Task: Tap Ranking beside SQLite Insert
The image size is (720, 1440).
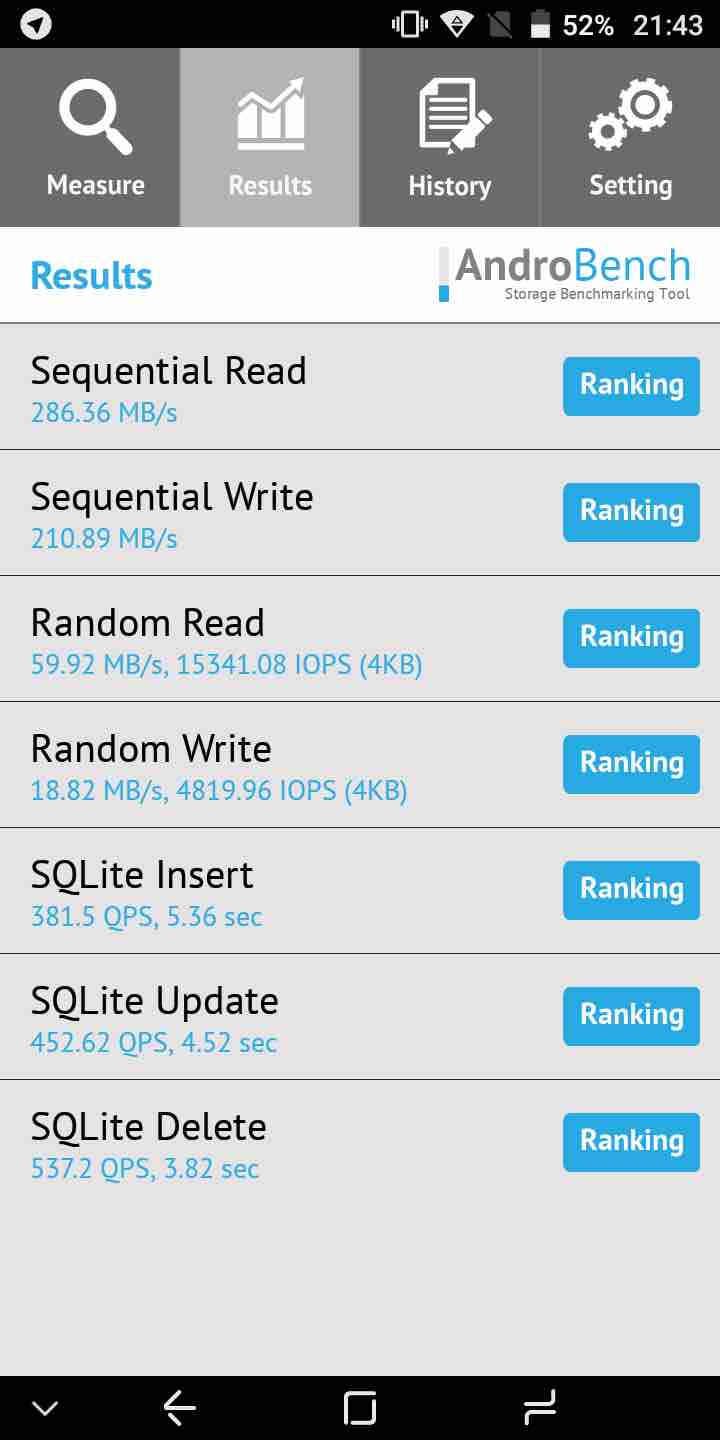Action: pos(631,890)
